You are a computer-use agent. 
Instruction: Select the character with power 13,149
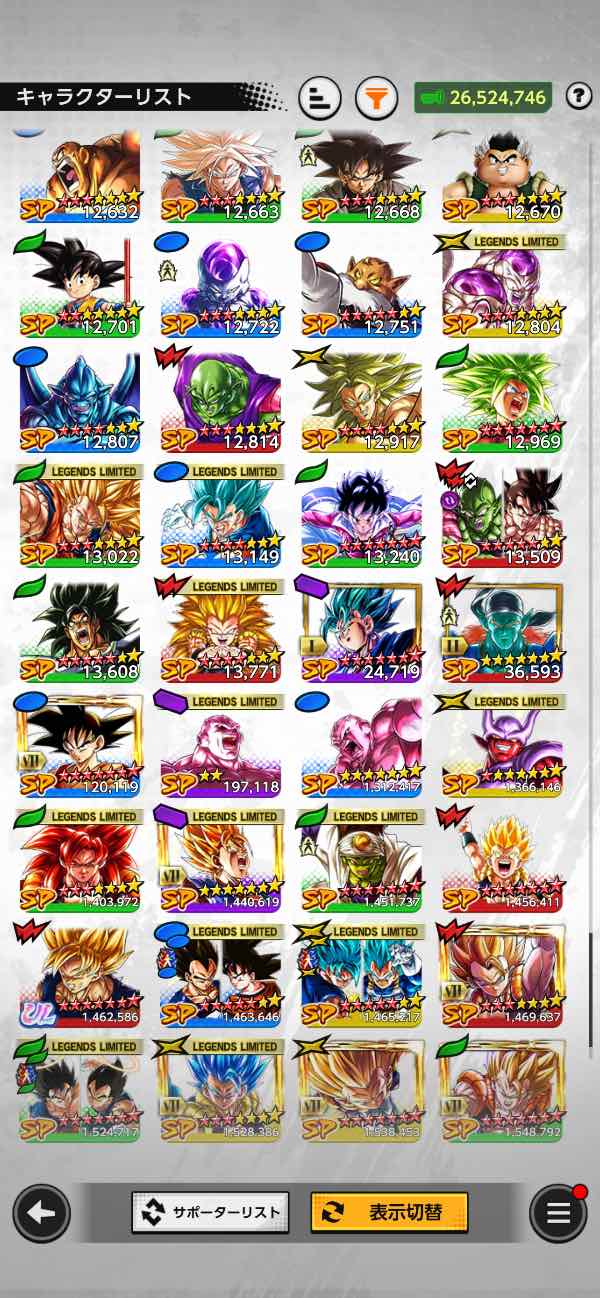[220, 512]
